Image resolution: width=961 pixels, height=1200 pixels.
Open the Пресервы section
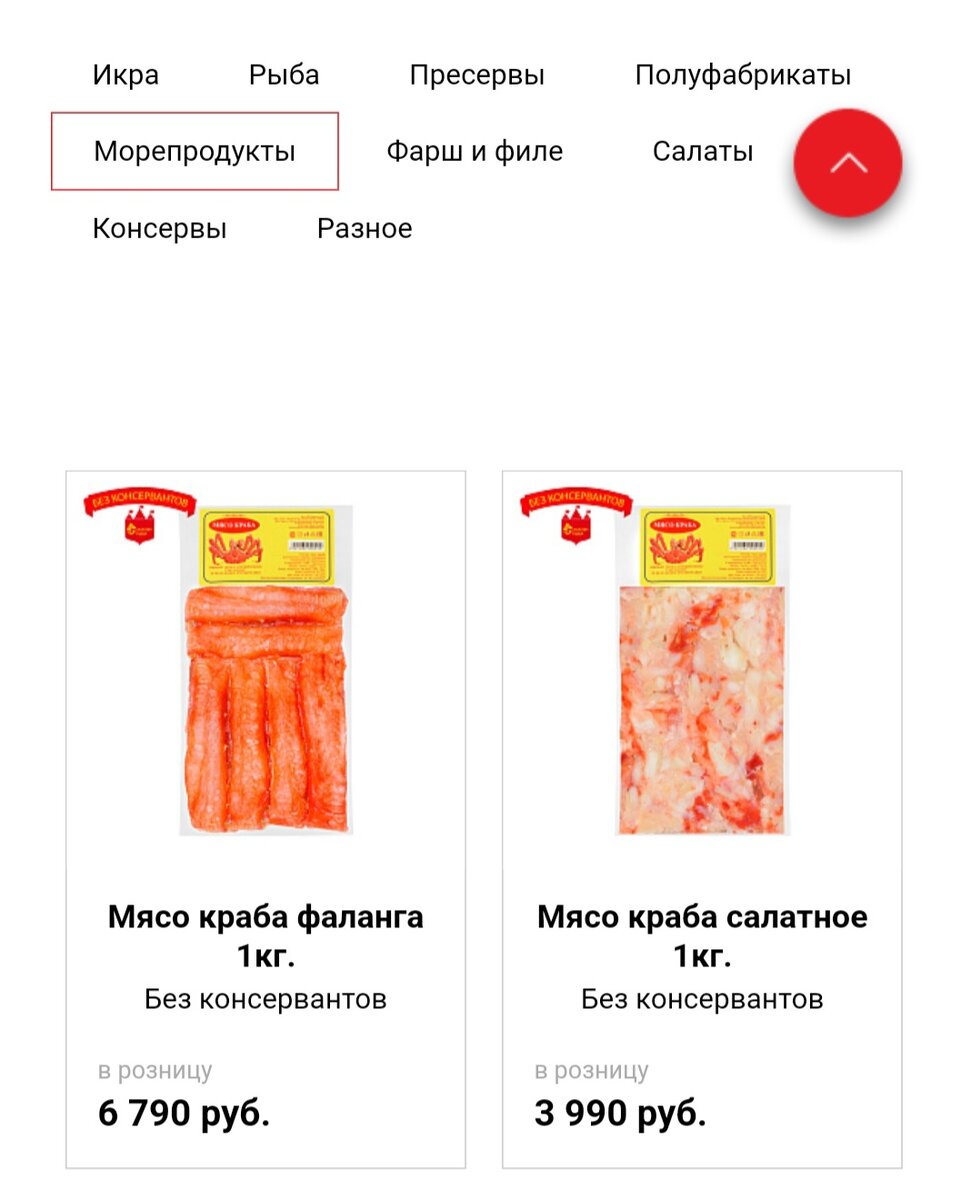point(477,74)
